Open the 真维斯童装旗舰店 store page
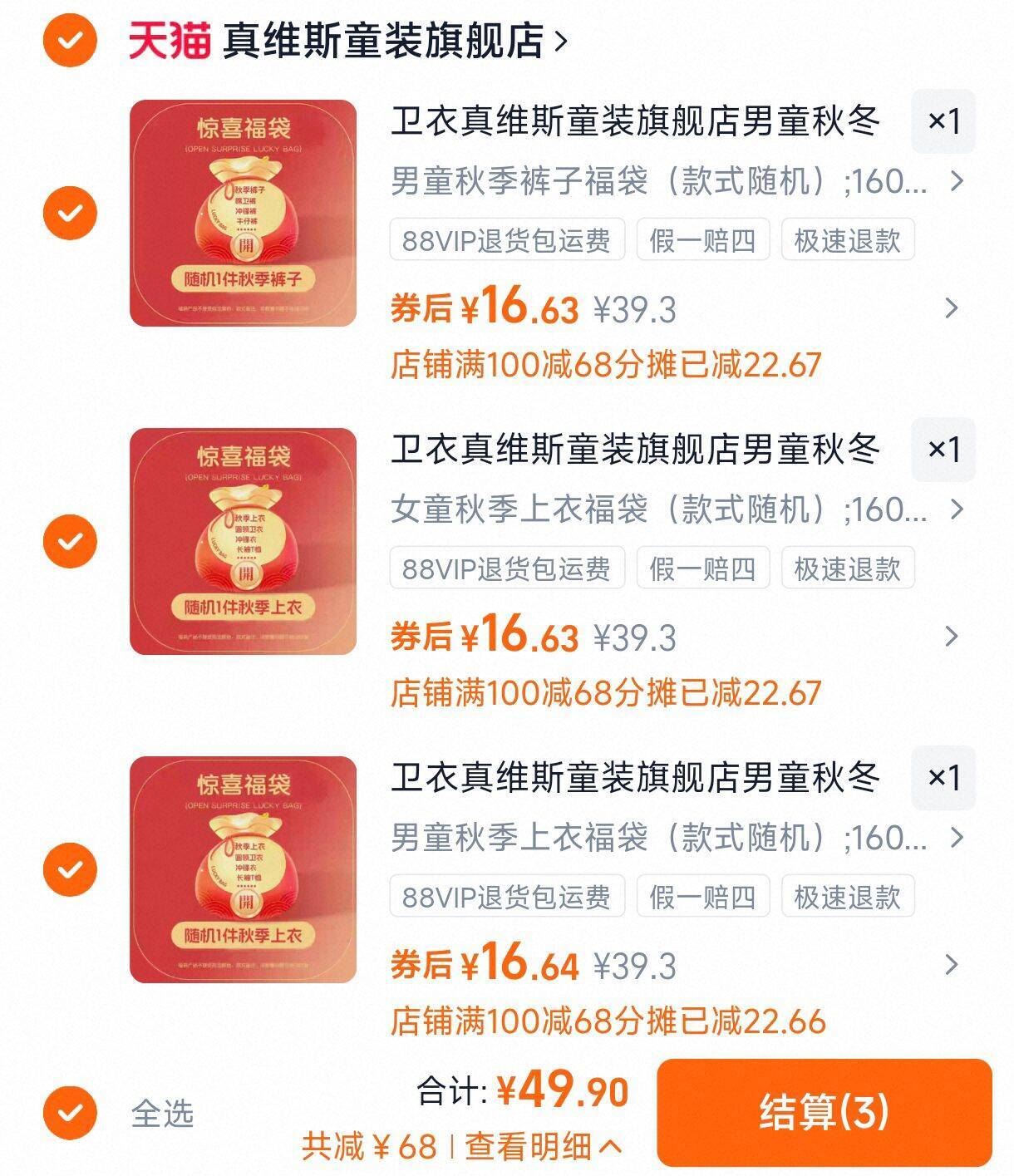The width and height of the screenshot is (1014, 1176). click(x=384, y=41)
